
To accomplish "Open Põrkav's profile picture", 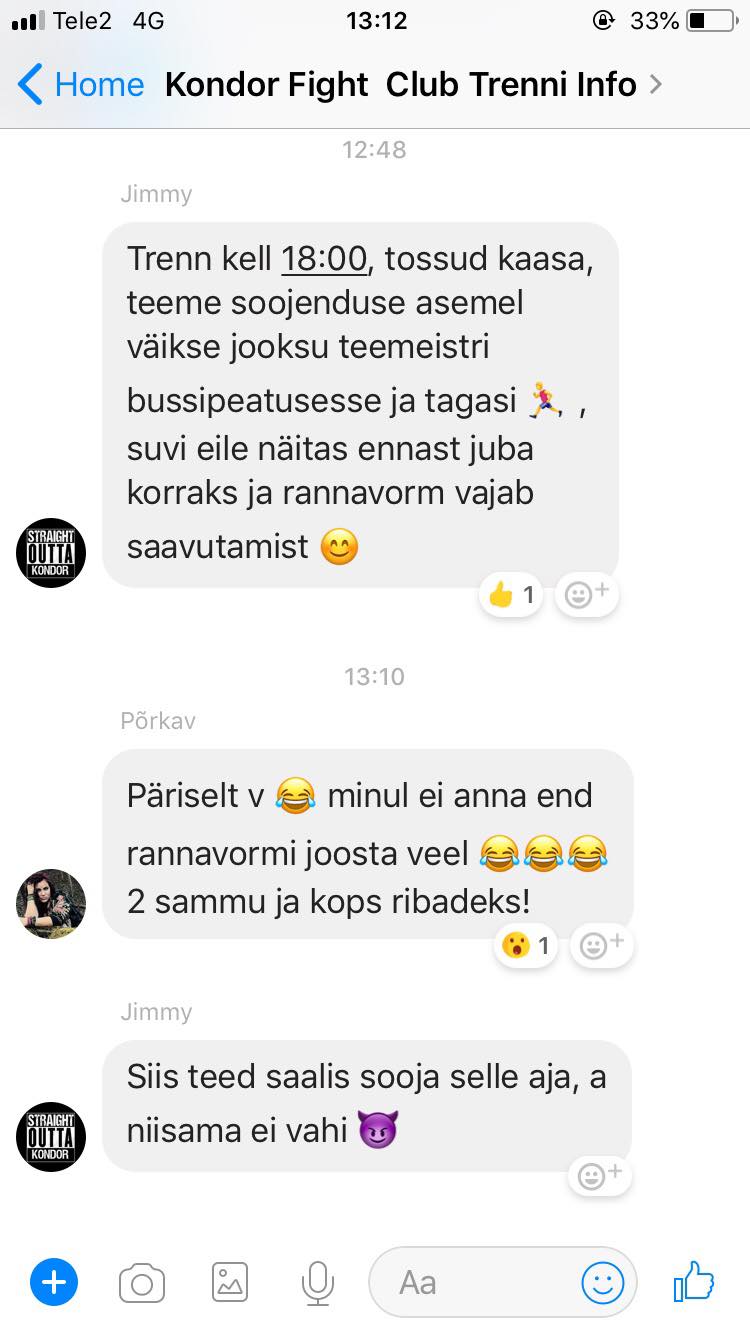I will point(51,904).
